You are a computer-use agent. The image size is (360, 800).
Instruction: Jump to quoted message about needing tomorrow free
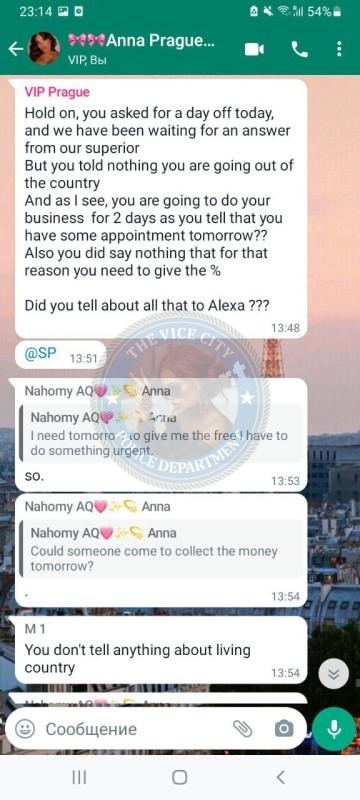161,434
